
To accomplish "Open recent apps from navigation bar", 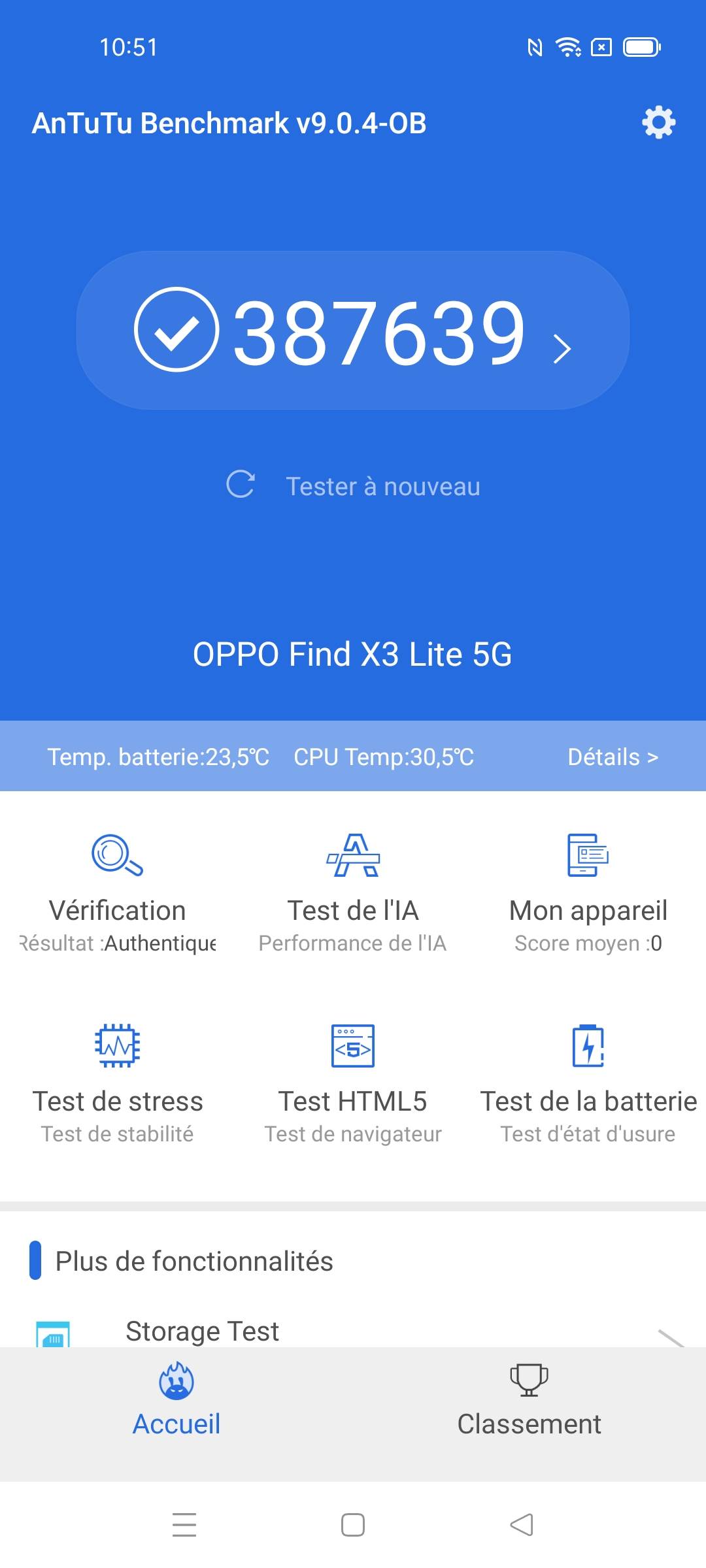I will (x=184, y=1525).
